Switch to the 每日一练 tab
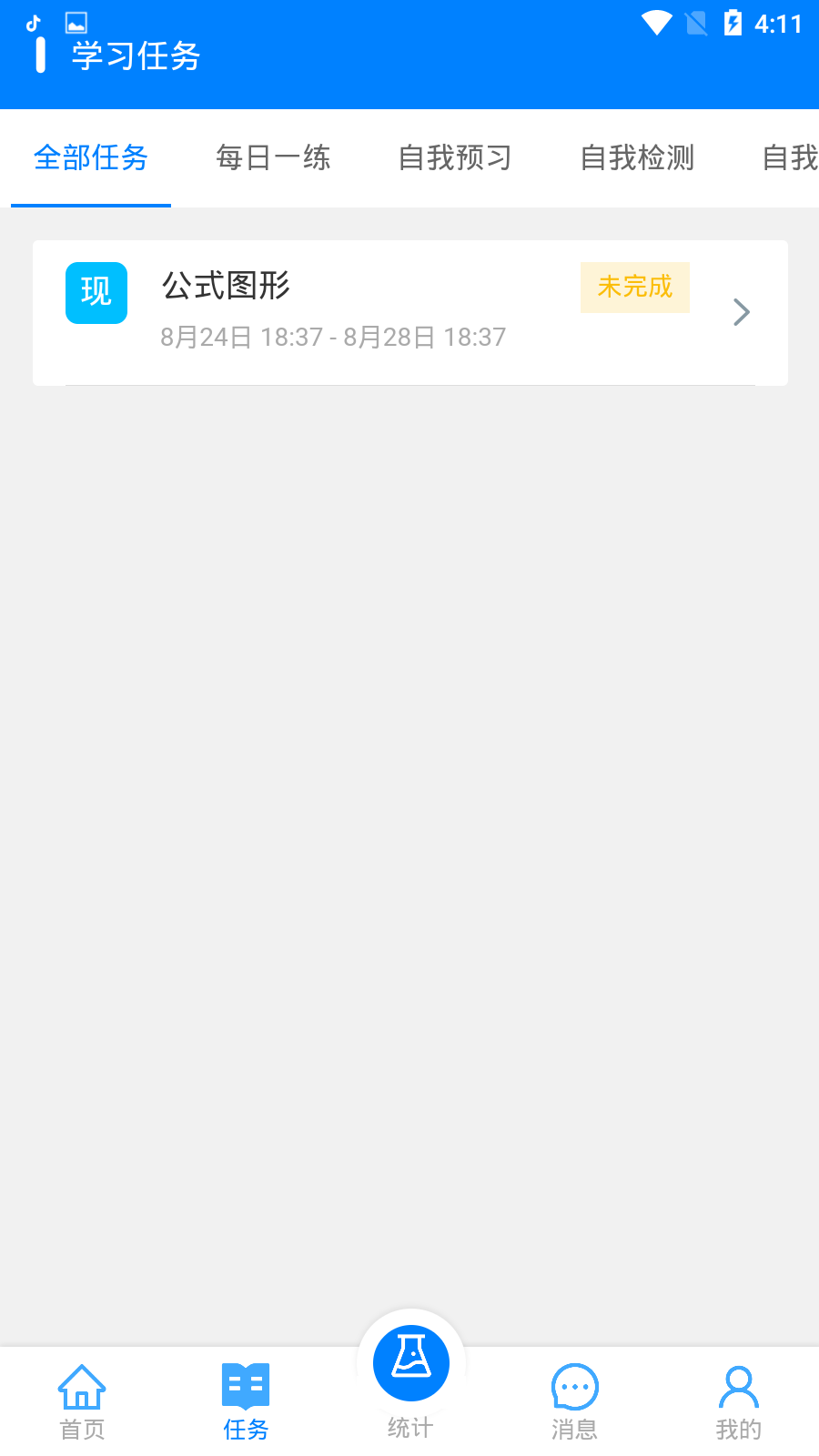 coord(273,158)
